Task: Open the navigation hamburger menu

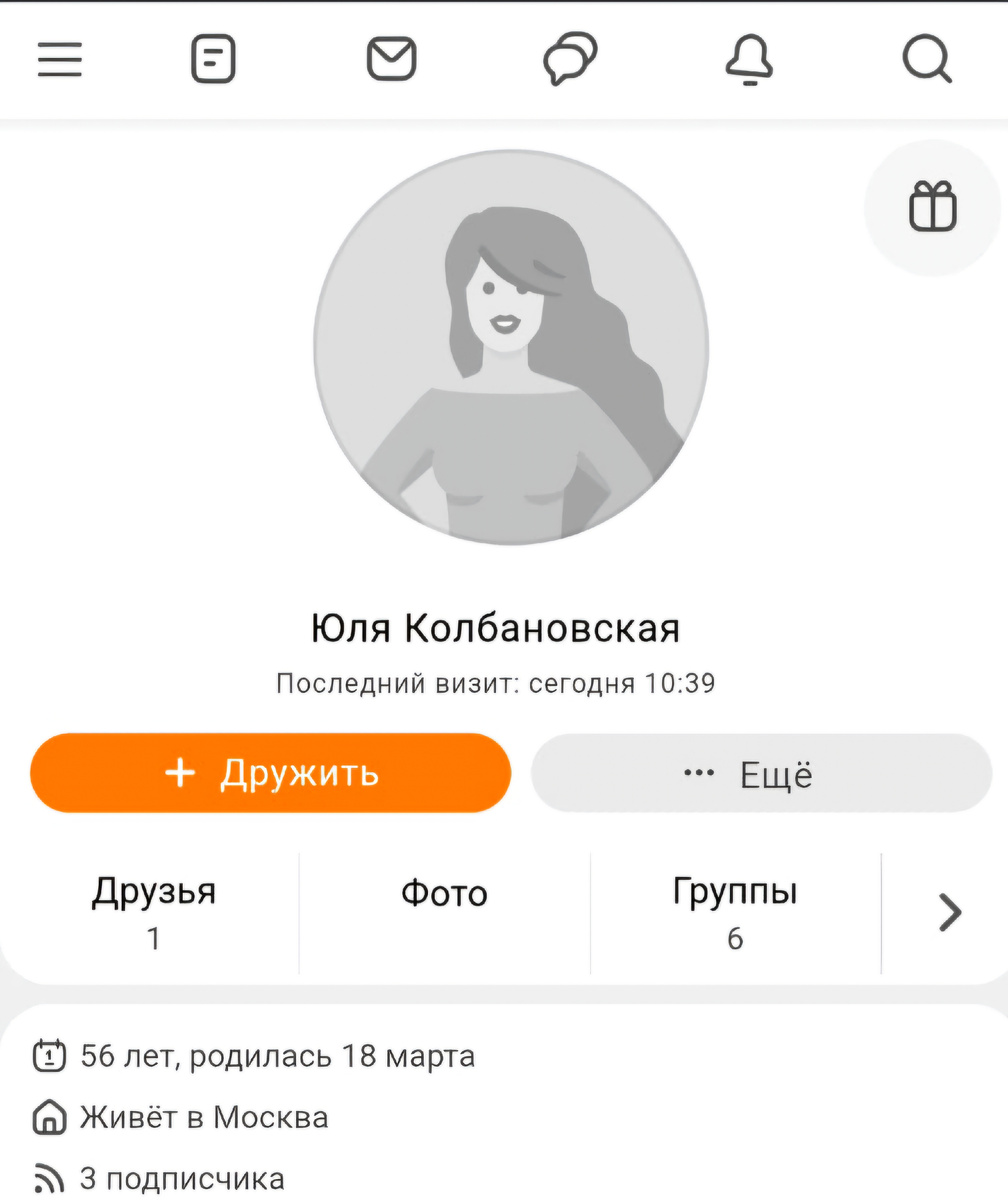Action: [60, 60]
